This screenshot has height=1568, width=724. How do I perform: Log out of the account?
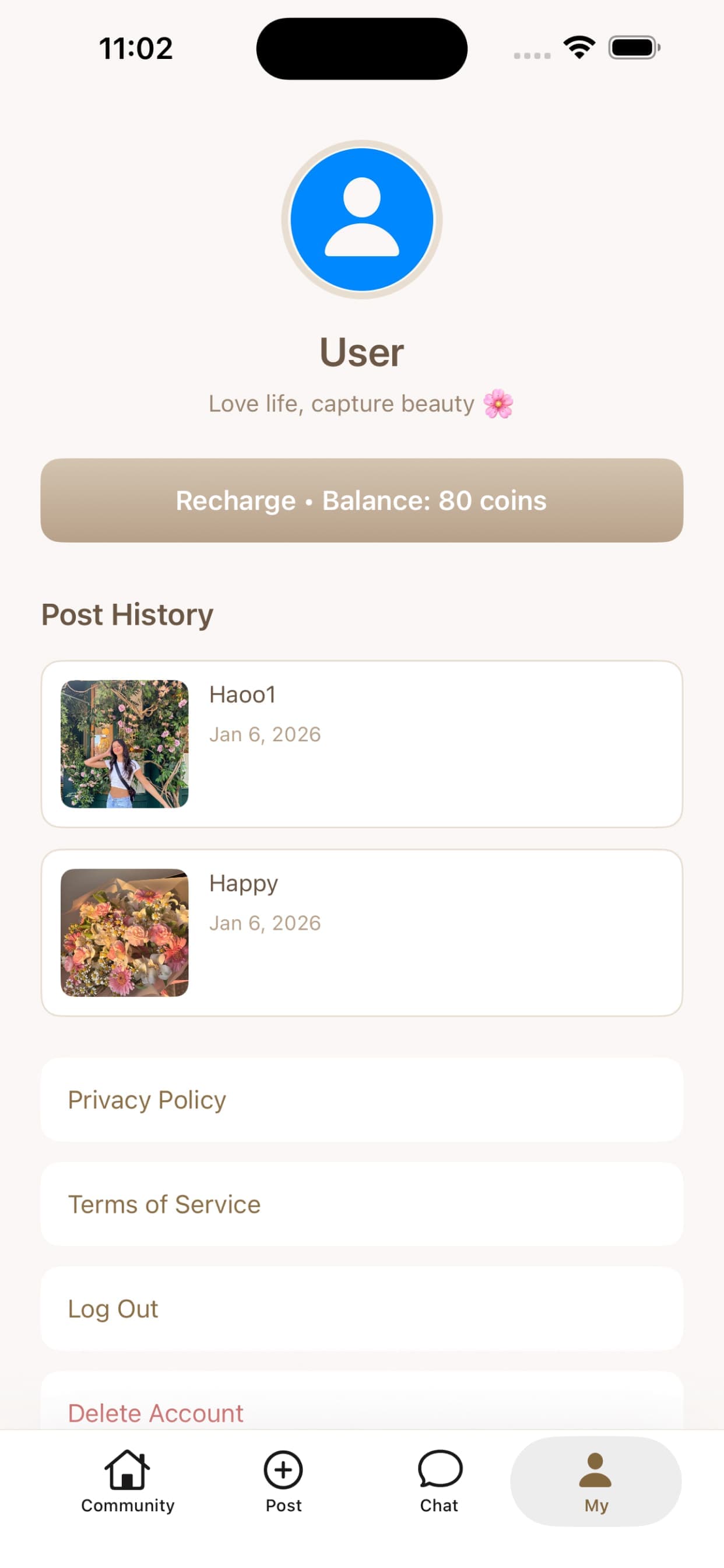(361, 1308)
